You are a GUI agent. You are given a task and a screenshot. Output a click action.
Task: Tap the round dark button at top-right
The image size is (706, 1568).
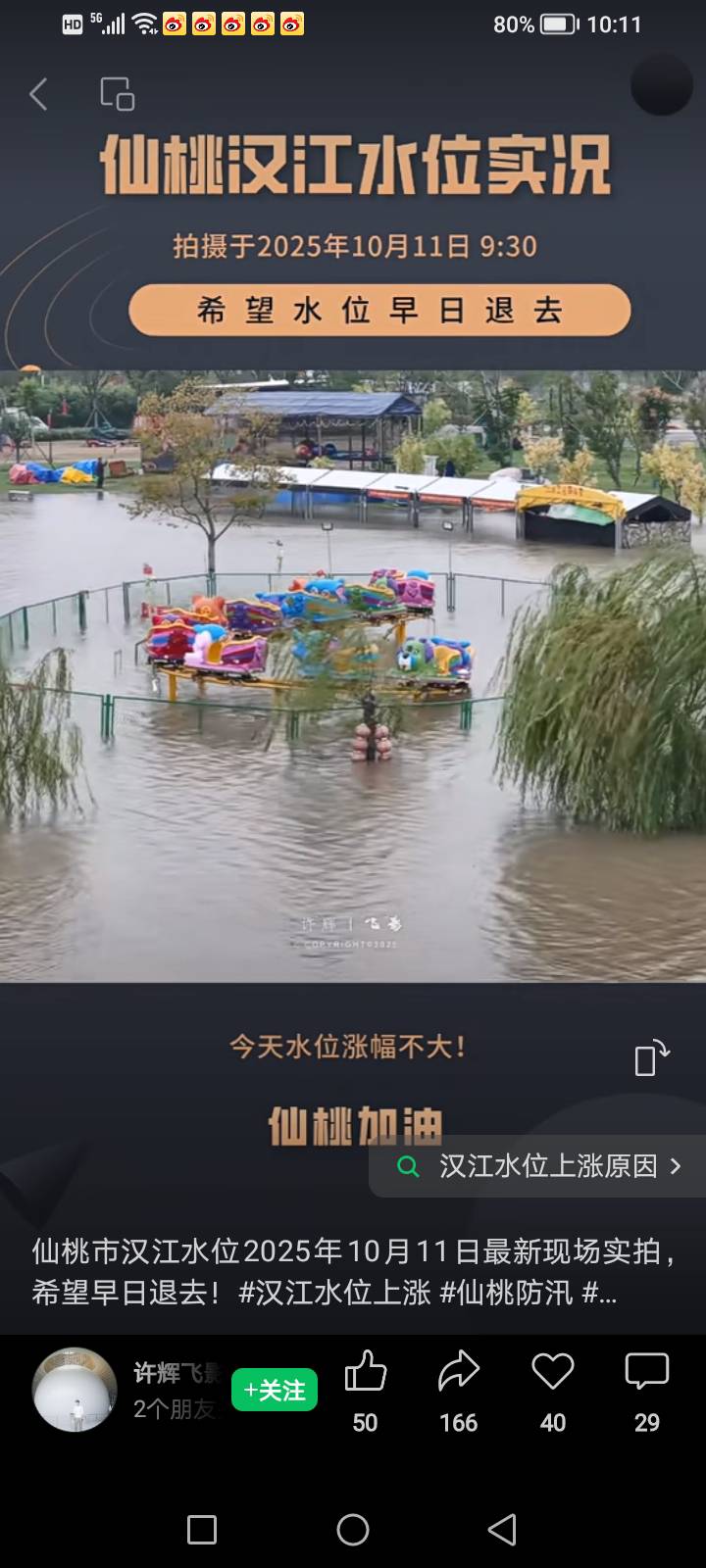pyautogui.click(x=661, y=85)
